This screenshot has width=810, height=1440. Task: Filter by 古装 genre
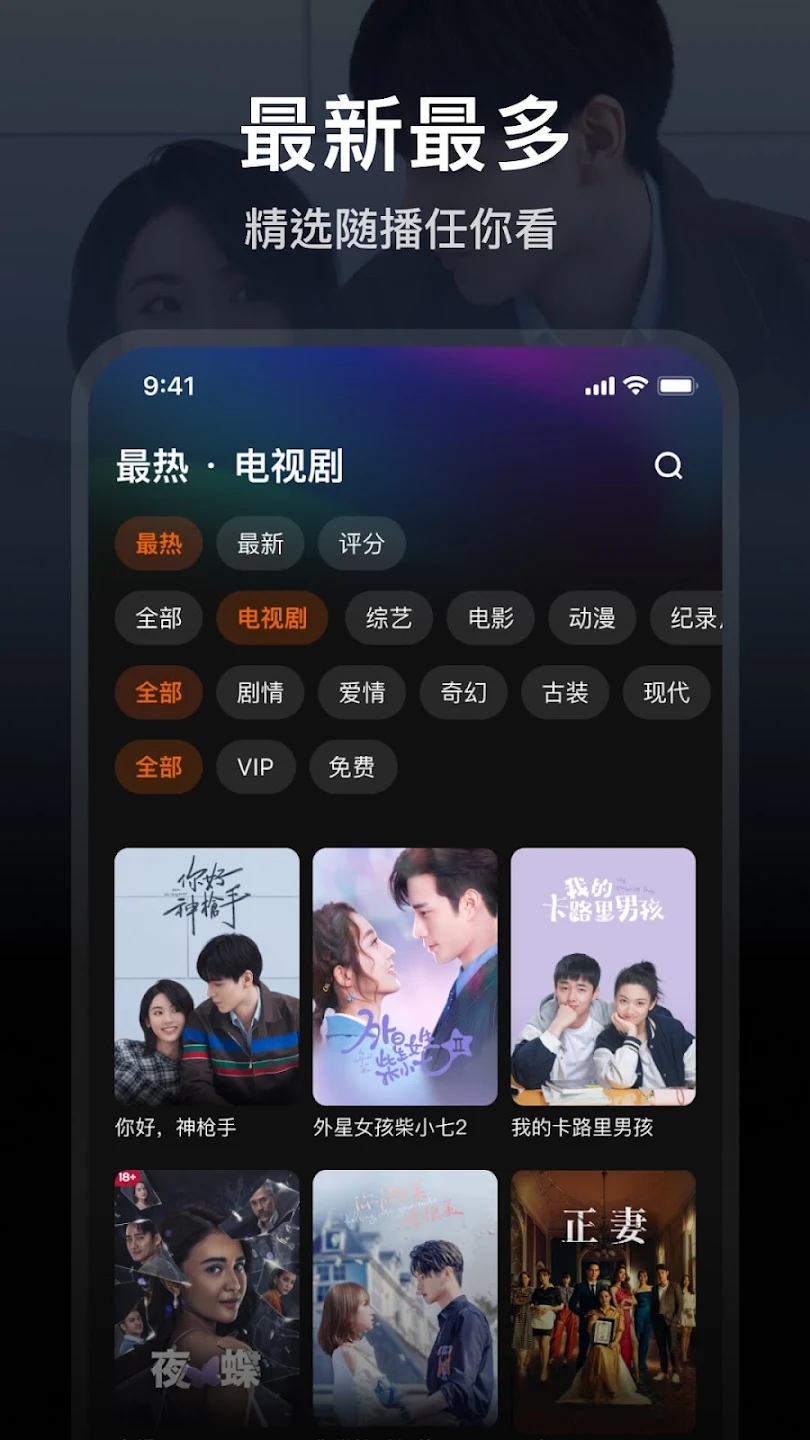coord(564,692)
